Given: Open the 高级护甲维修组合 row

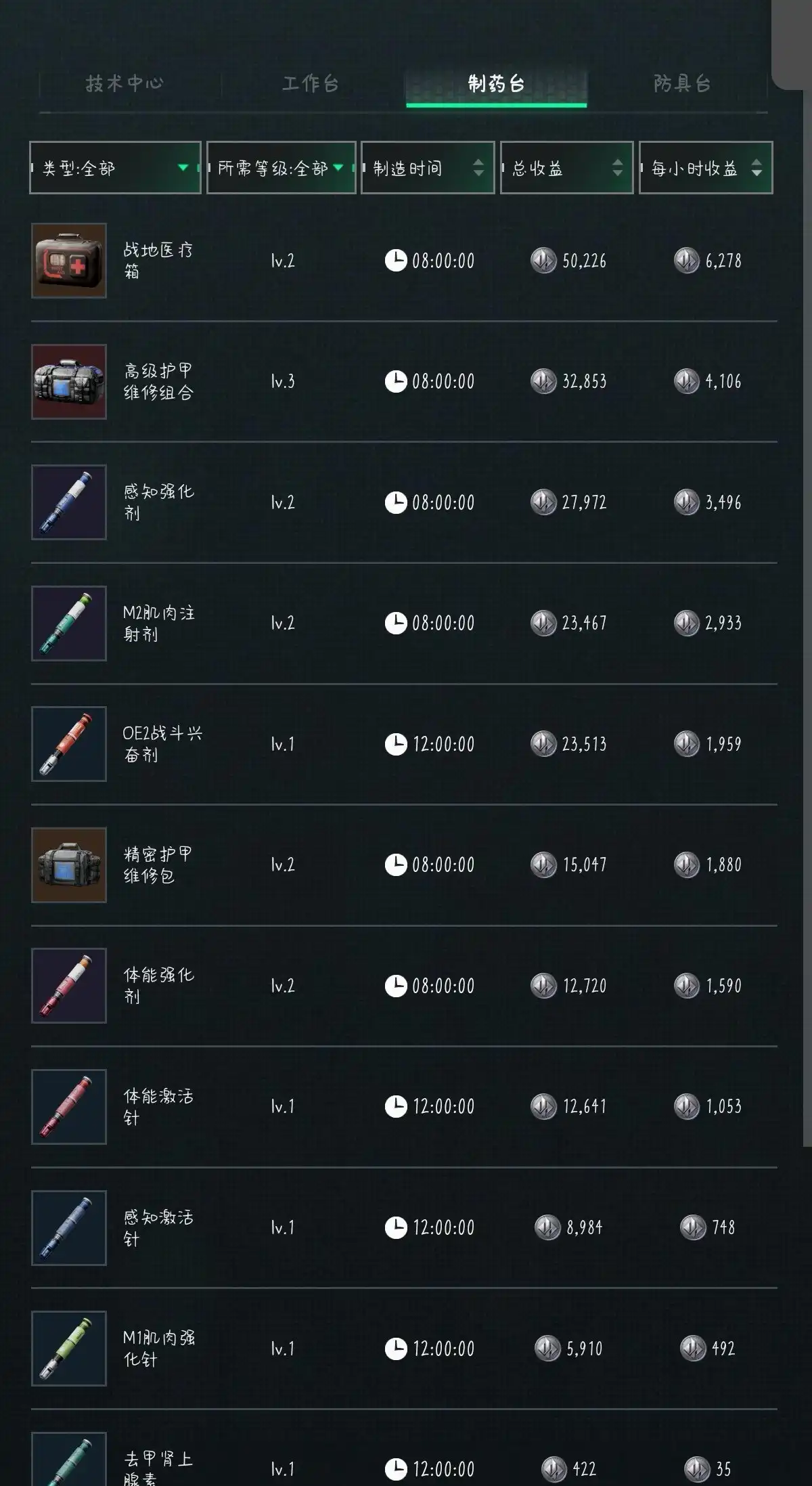Looking at the screenshot, I should [x=158, y=382].
